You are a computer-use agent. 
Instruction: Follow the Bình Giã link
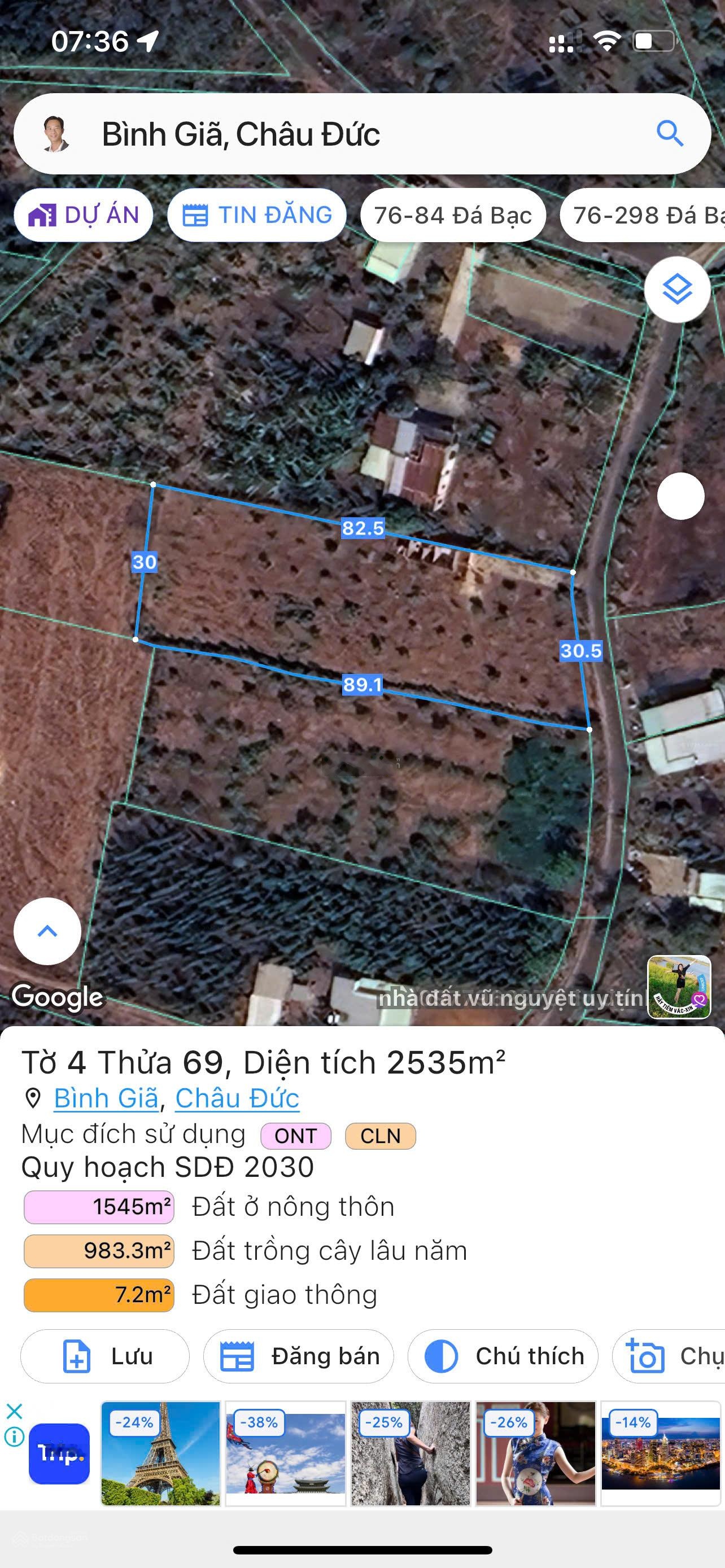[107, 1099]
